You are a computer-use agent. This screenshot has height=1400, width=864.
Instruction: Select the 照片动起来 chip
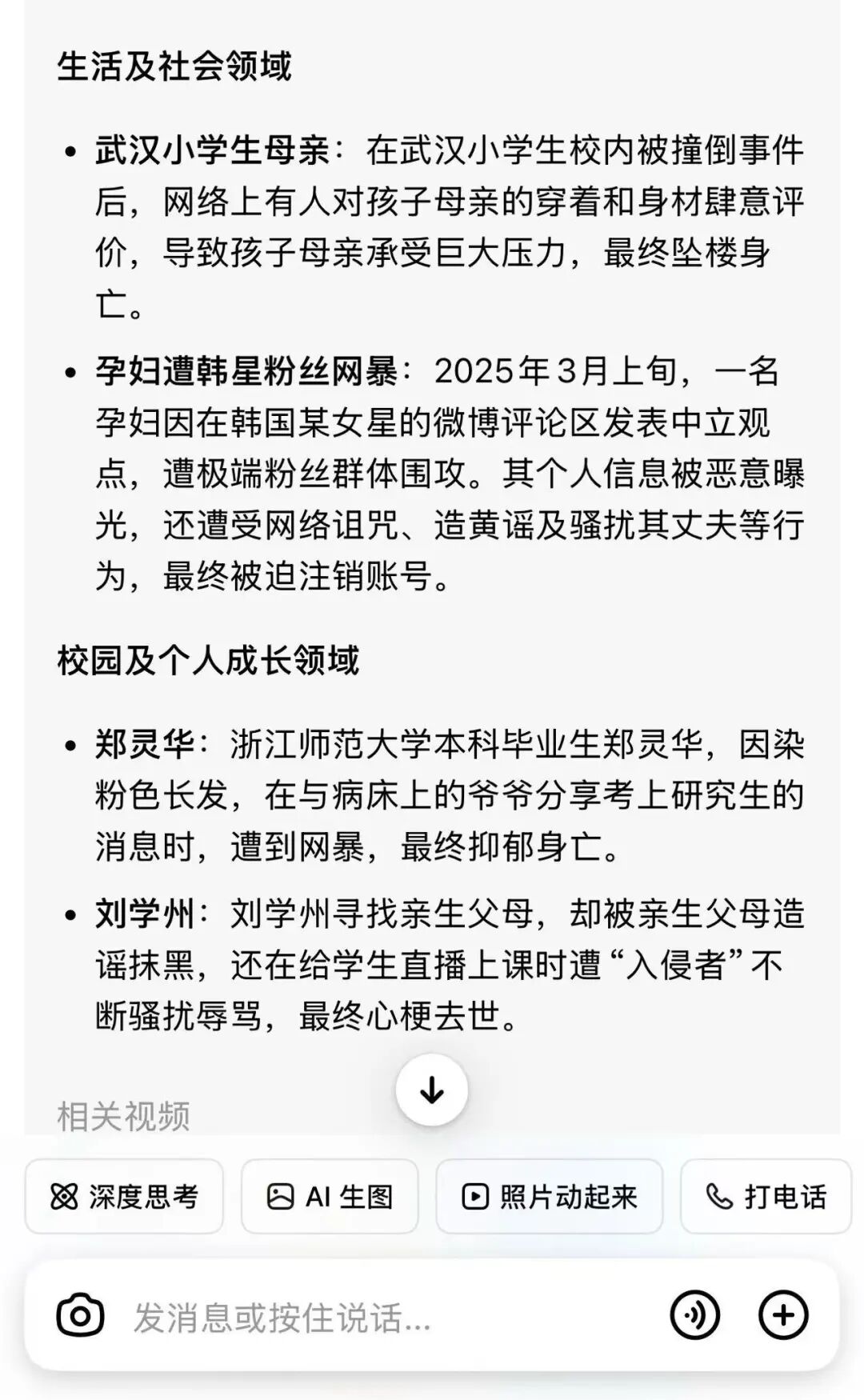550,1197
